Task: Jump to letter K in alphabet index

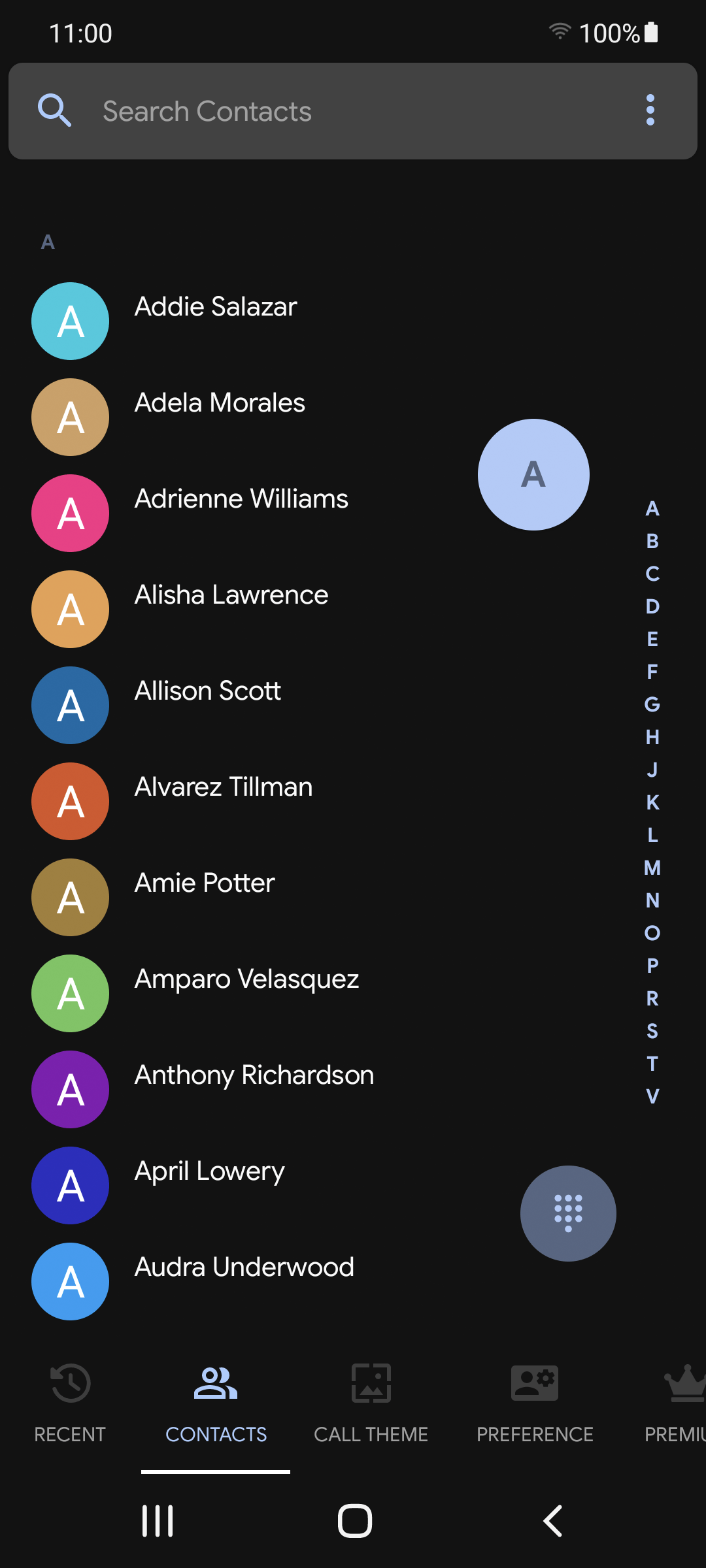Action: click(652, 803)
